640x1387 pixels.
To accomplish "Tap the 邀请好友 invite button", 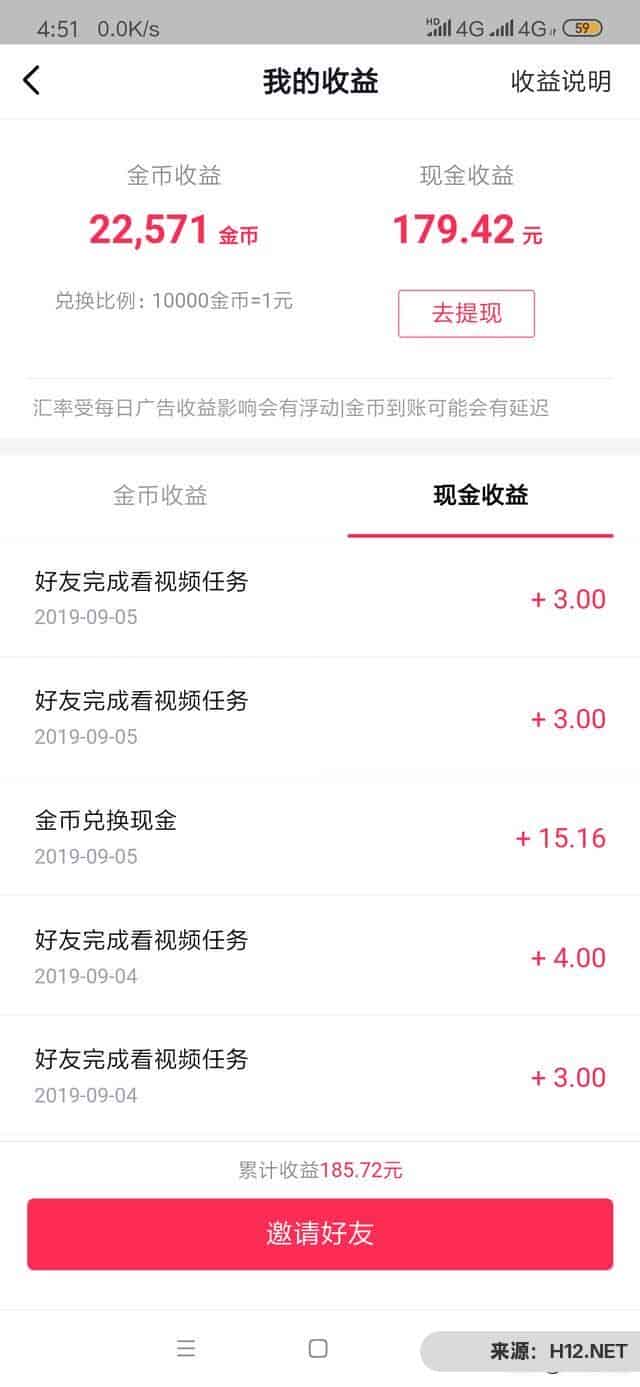I will tap(320, 1234).
